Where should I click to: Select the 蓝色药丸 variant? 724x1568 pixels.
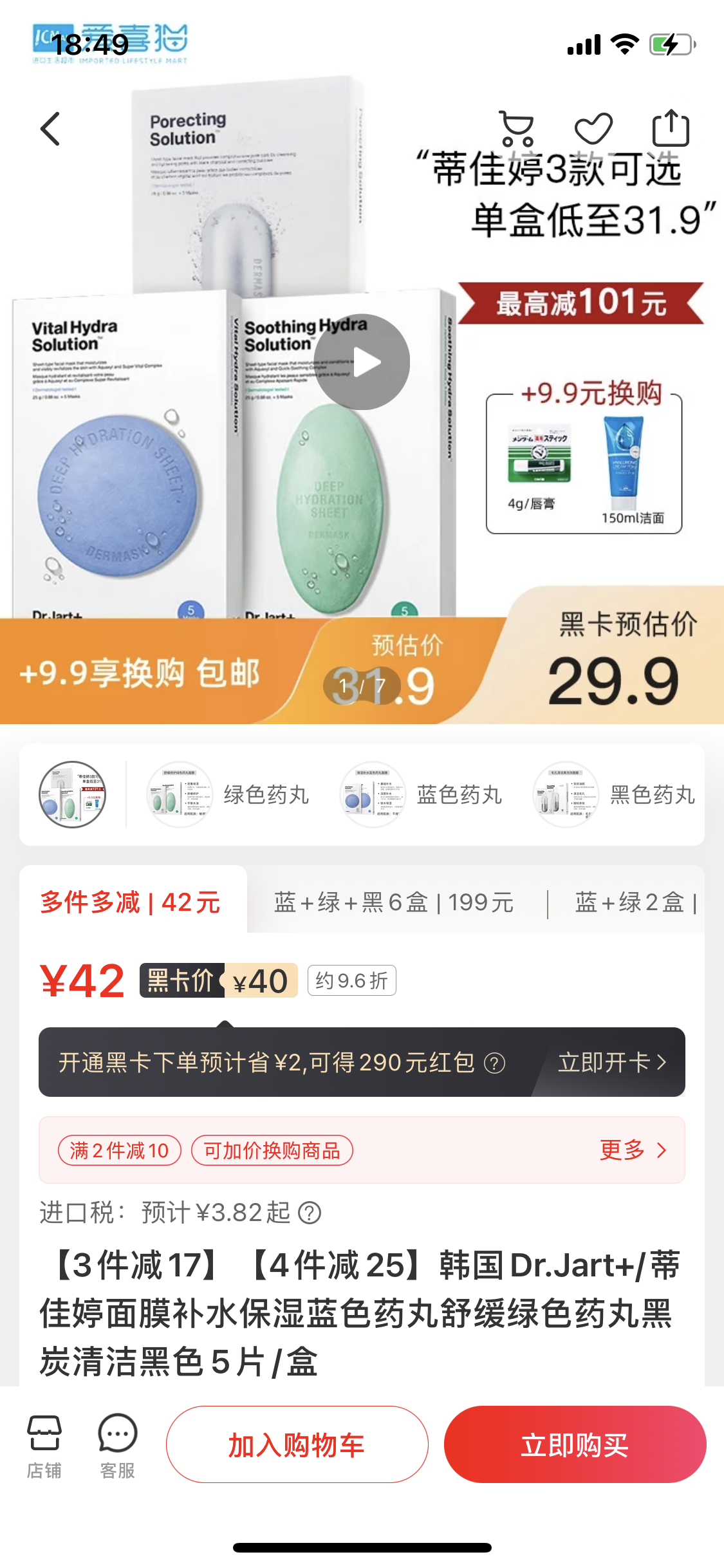click(422, 795)
